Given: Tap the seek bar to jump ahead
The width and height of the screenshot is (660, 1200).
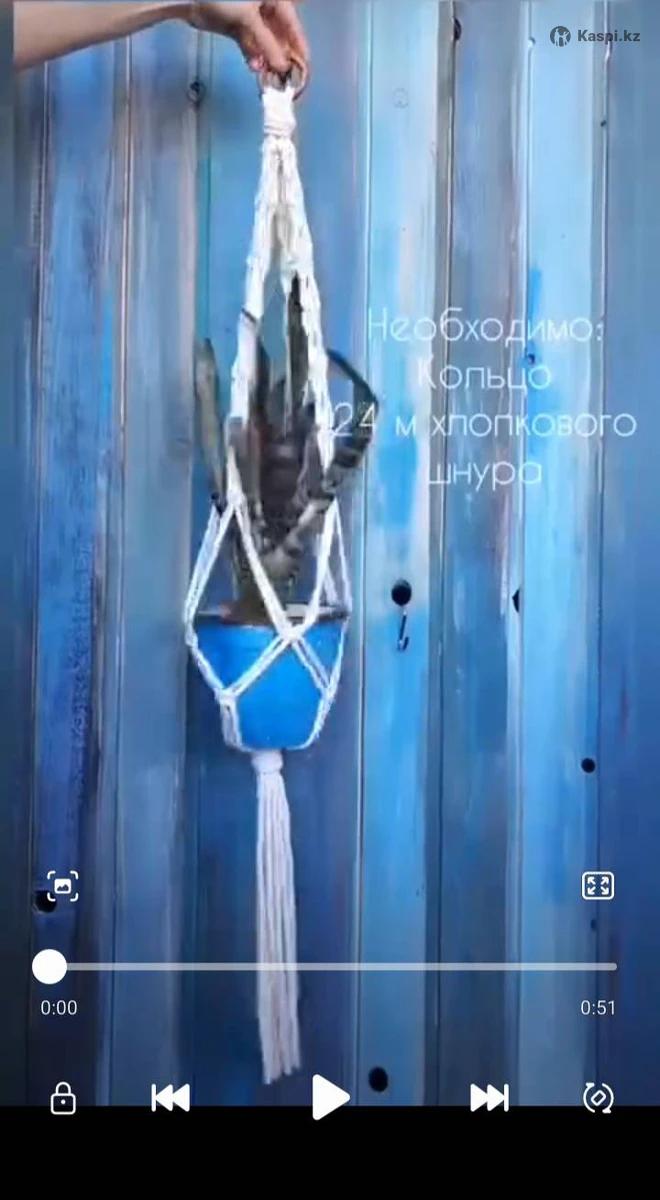Looking at the screenshot, I should pyautogui.click(x=400, y=967).
